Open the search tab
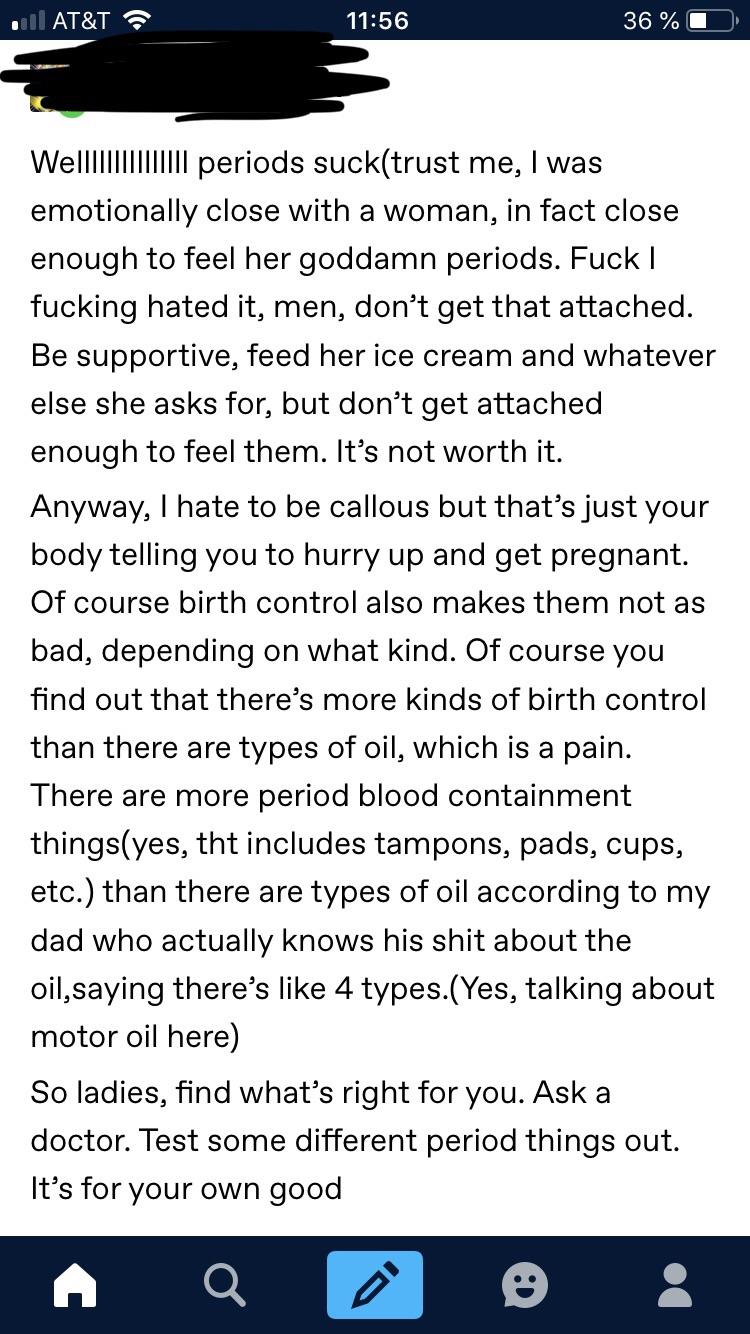 pyautogui.click(x=225, y=1284)
